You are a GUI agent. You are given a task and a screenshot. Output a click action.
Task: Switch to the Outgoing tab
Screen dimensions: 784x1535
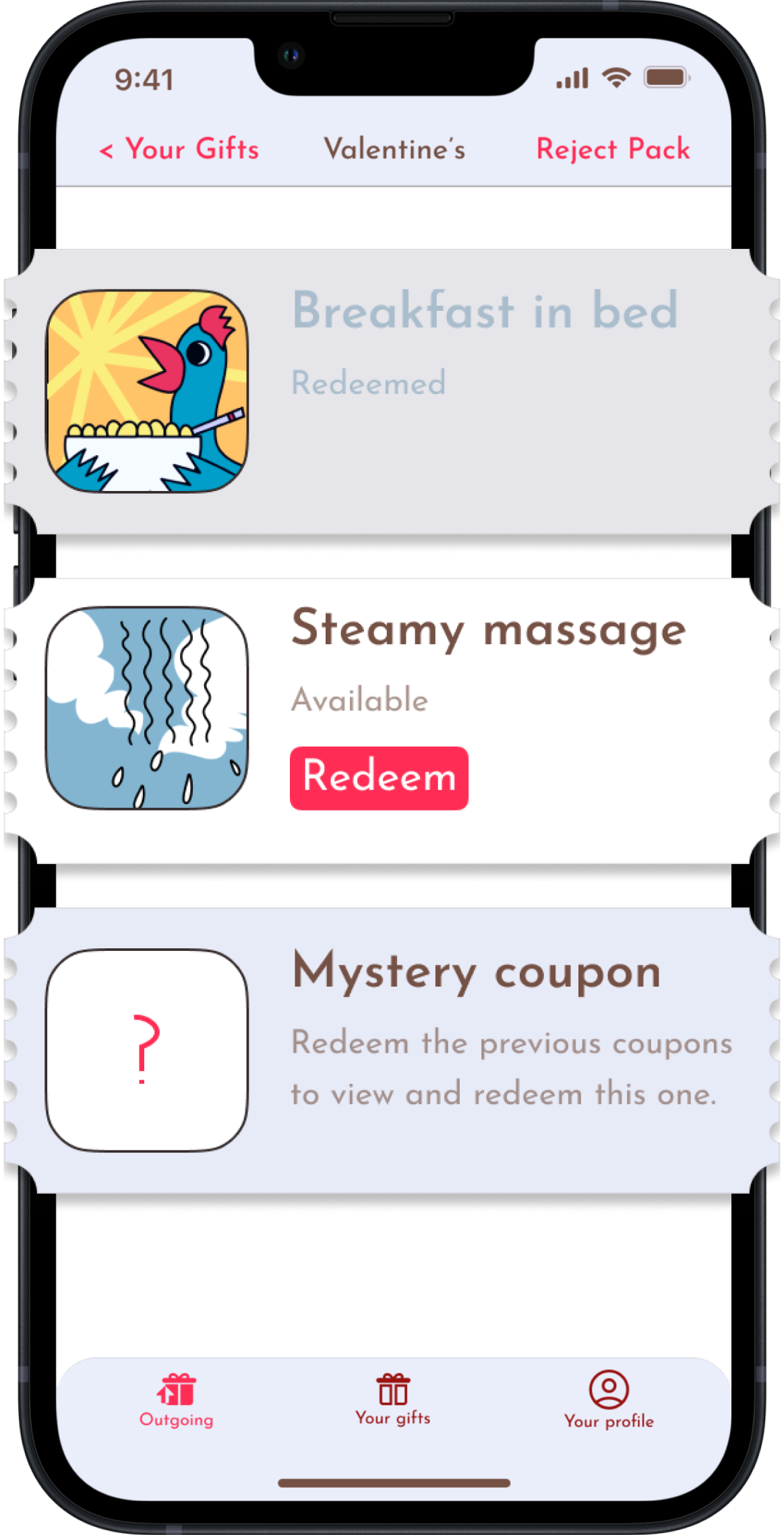176,1401
